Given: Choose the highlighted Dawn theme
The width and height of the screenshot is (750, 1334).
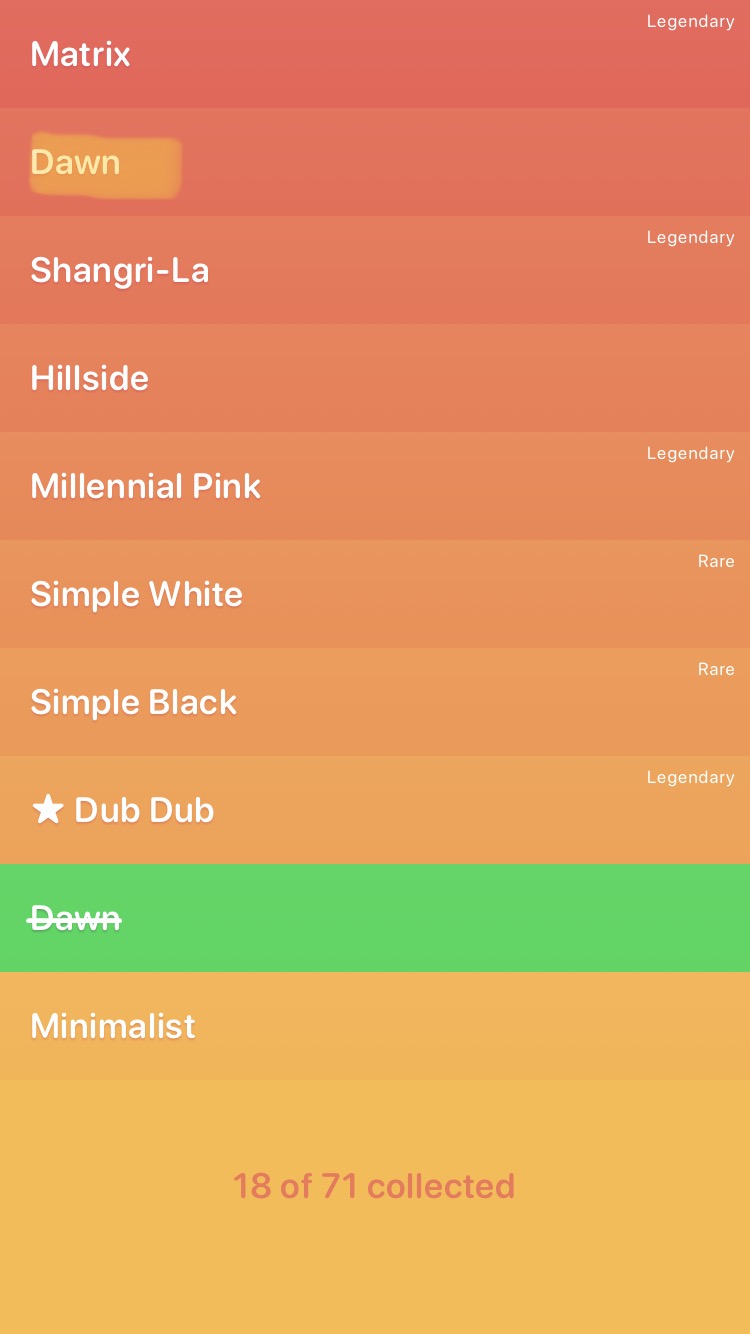Looking at the screenshot, I should click(x=375, y=162).
